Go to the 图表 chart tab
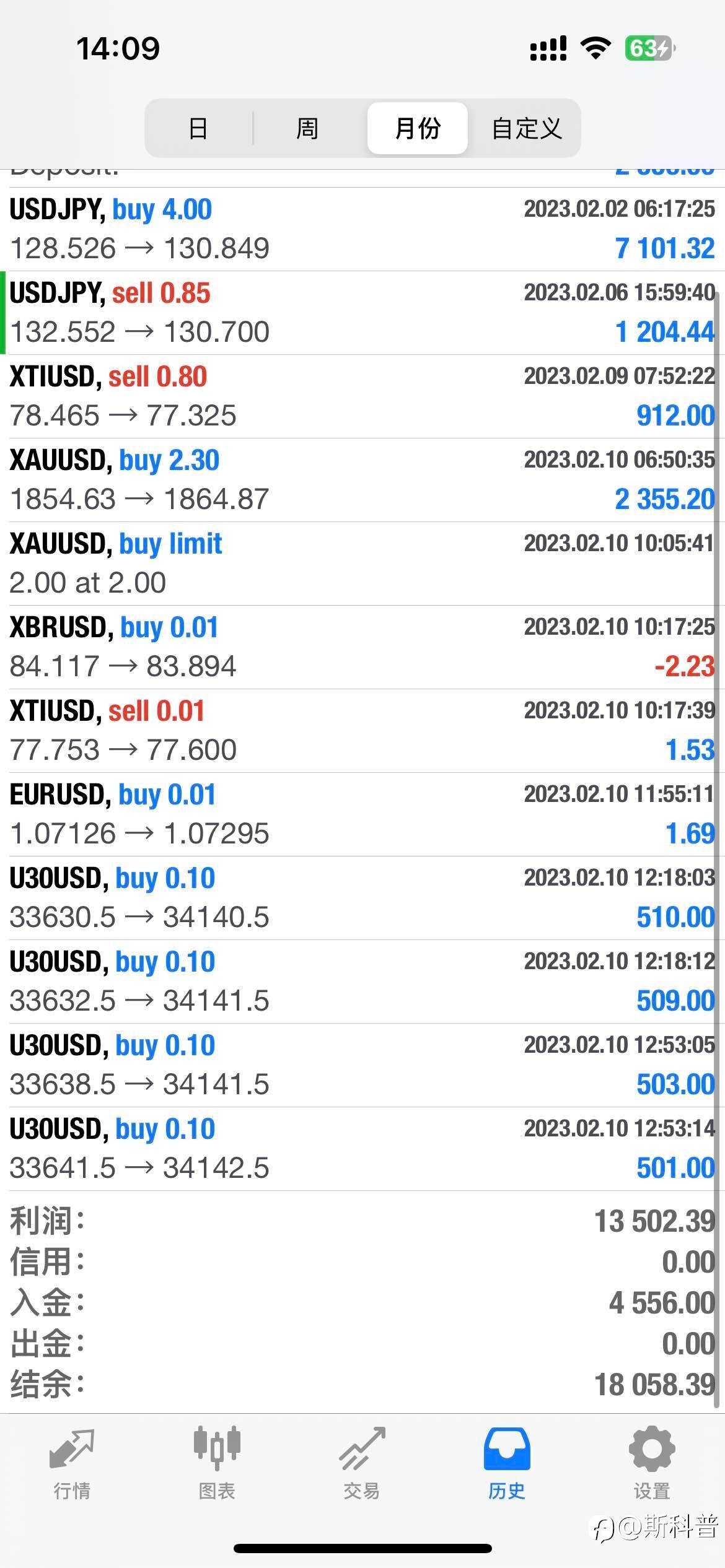 (217, 1464)
